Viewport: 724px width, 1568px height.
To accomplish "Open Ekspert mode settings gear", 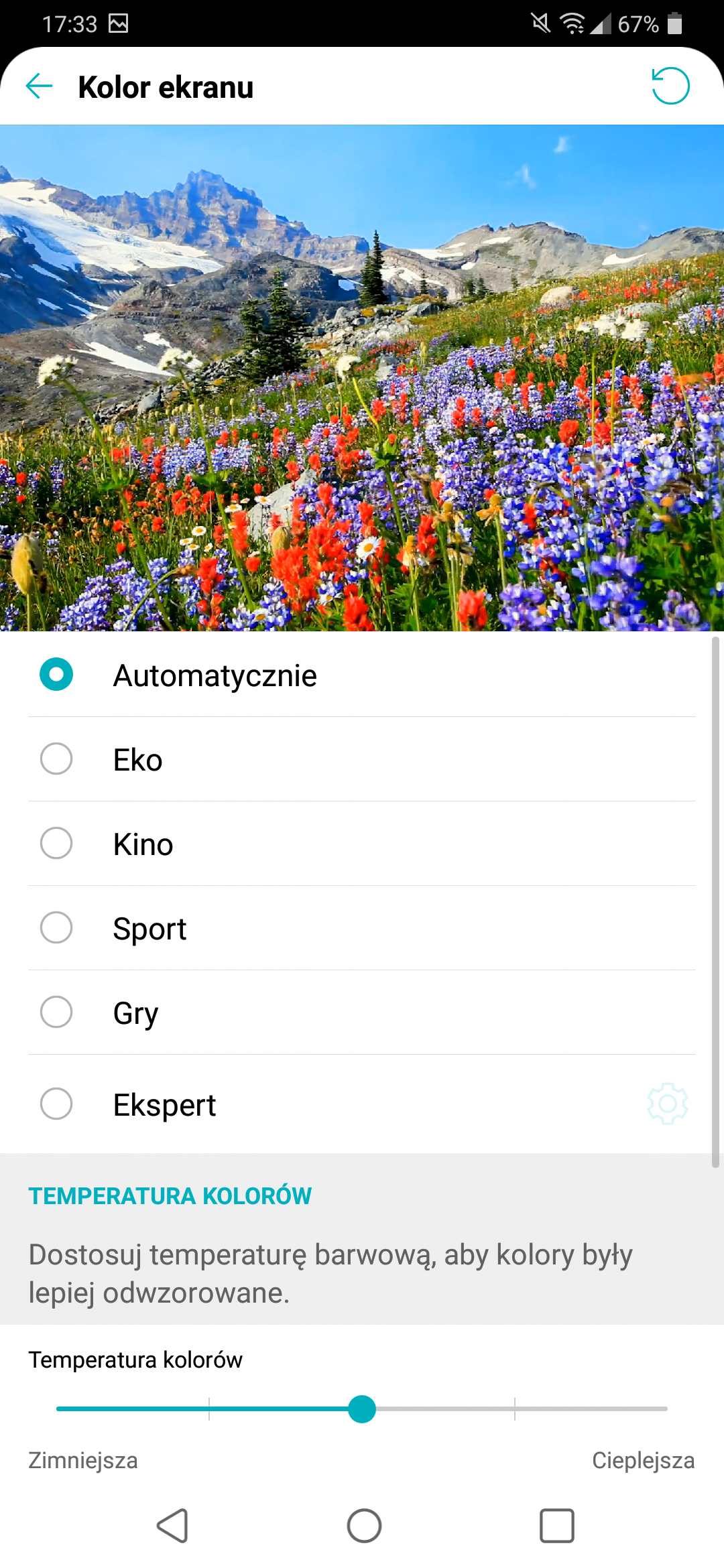I will pos(668,1104).
